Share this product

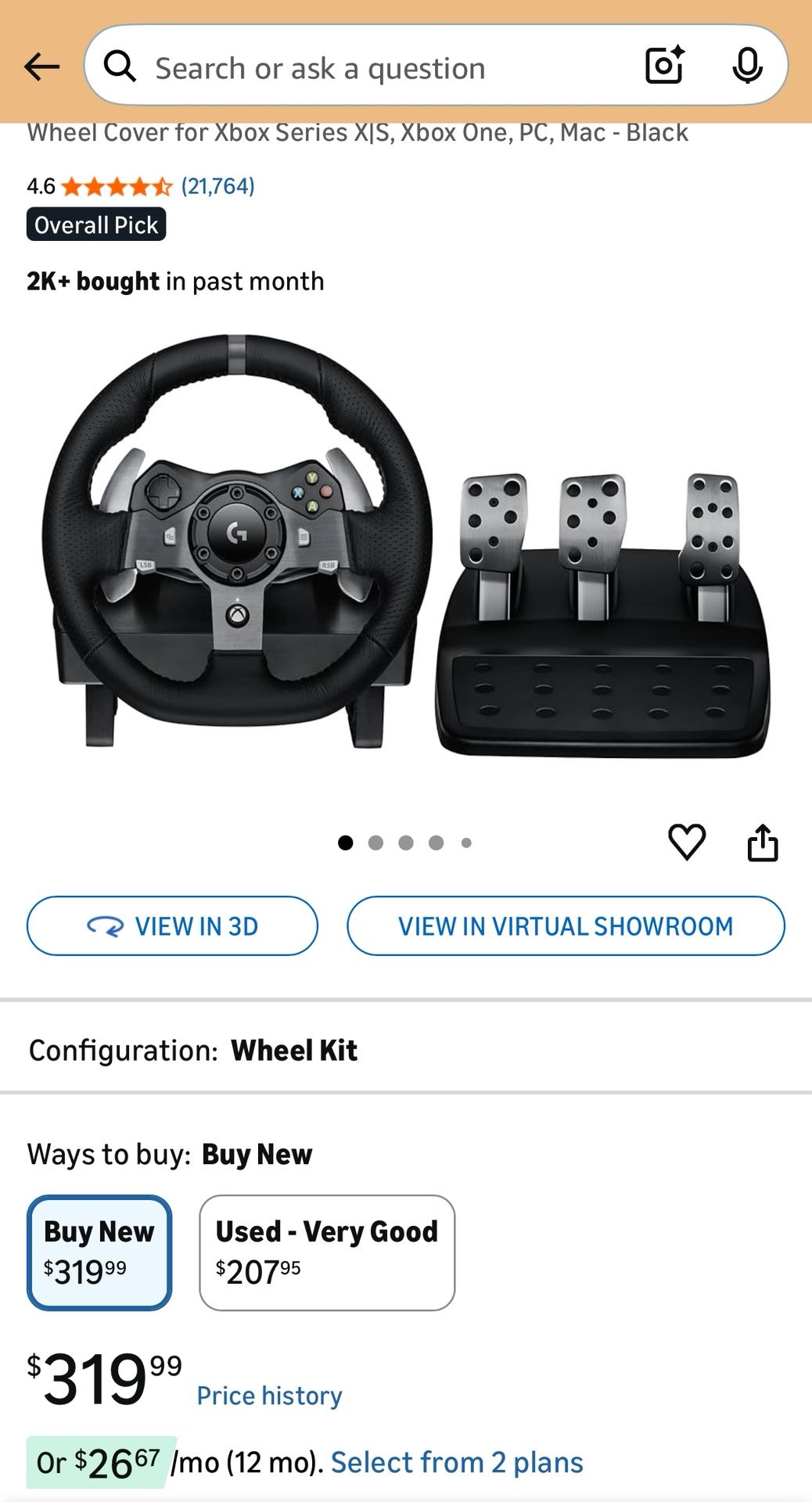[x=763, y=843]
